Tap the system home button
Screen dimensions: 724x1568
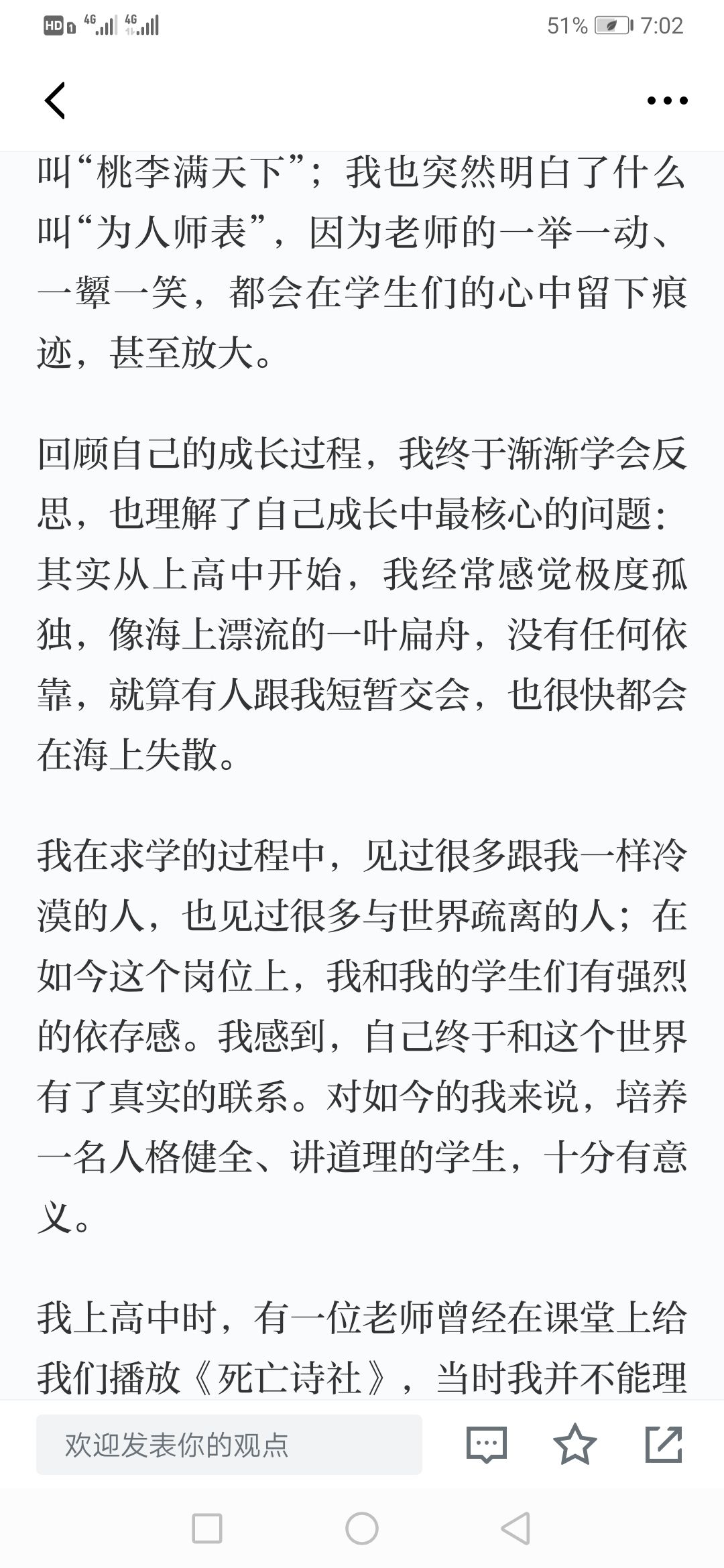(362, 1528)
